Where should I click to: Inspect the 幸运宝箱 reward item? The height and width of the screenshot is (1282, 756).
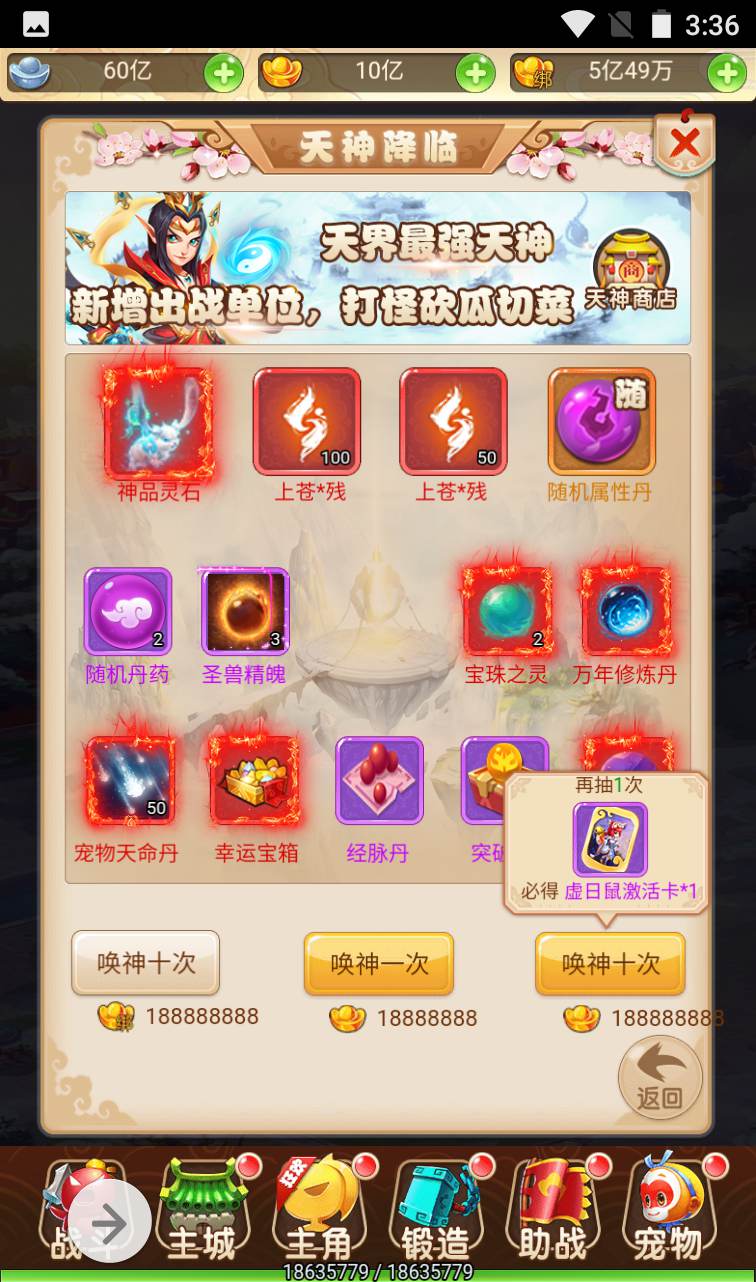[x=255, y=782]
